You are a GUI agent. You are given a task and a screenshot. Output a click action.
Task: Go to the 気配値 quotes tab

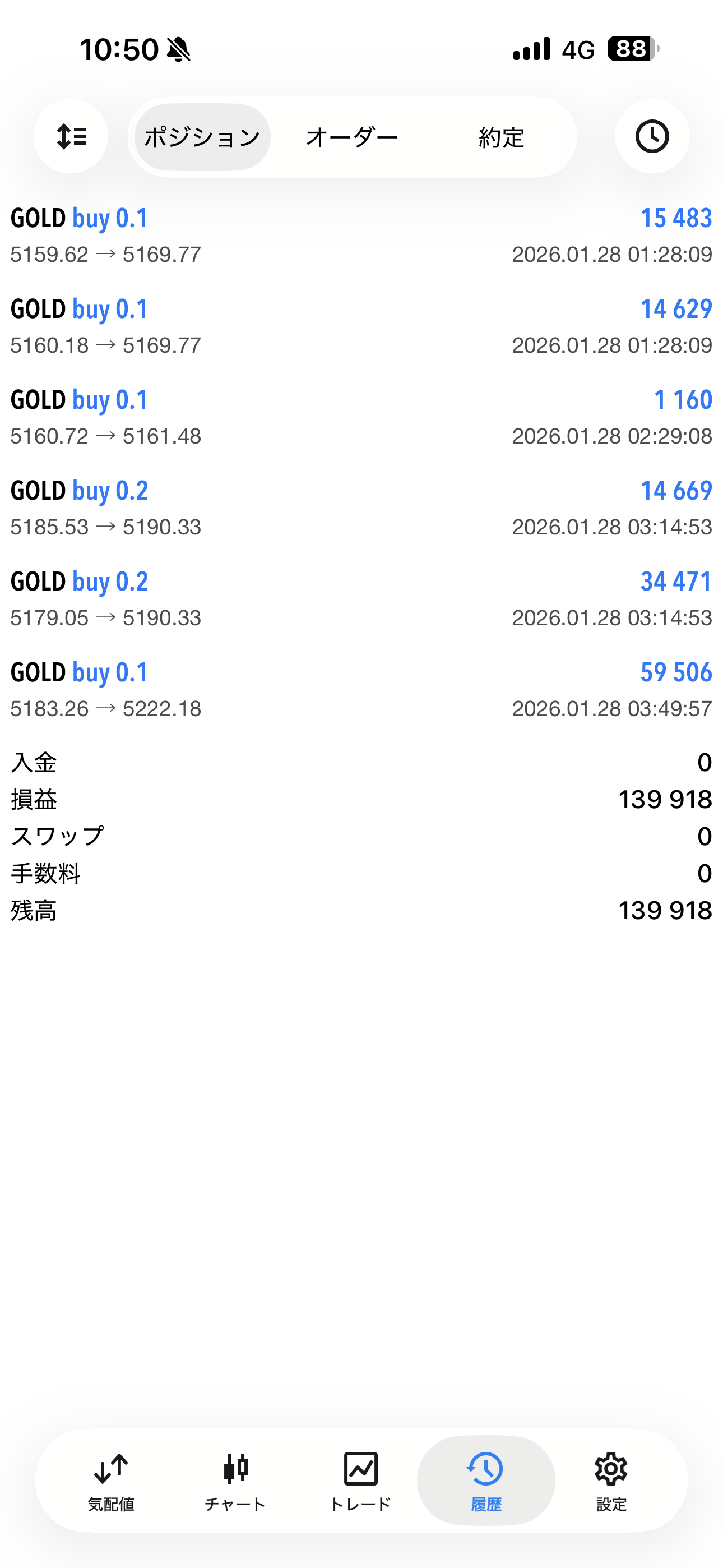tap(111, 1481)
